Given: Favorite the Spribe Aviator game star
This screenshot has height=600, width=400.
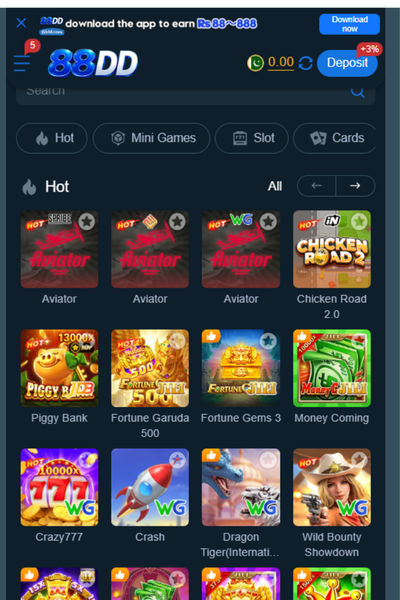Looking at the screenshot, I should (87, 221).
